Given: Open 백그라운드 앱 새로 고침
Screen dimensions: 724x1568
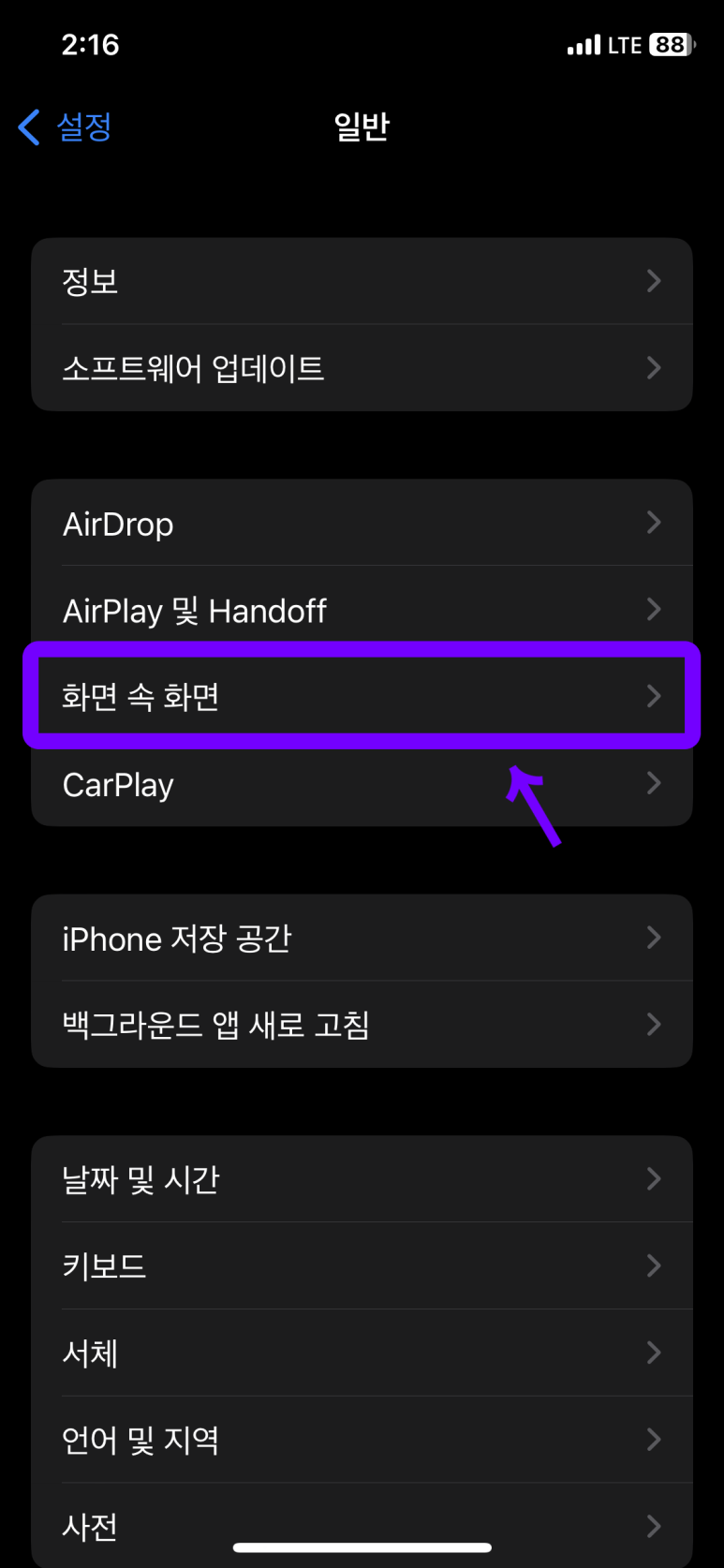Looking at the screenshot, I should pyautogui.click(x=362, y=1025).
